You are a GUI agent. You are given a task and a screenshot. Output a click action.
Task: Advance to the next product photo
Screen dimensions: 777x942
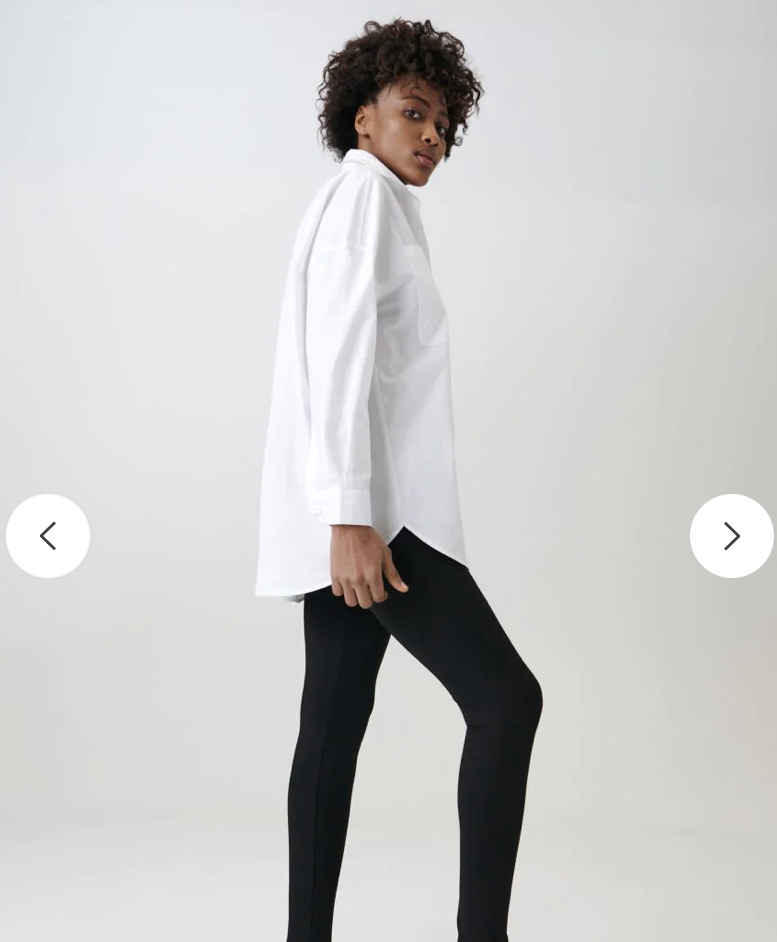coord(731,536)
